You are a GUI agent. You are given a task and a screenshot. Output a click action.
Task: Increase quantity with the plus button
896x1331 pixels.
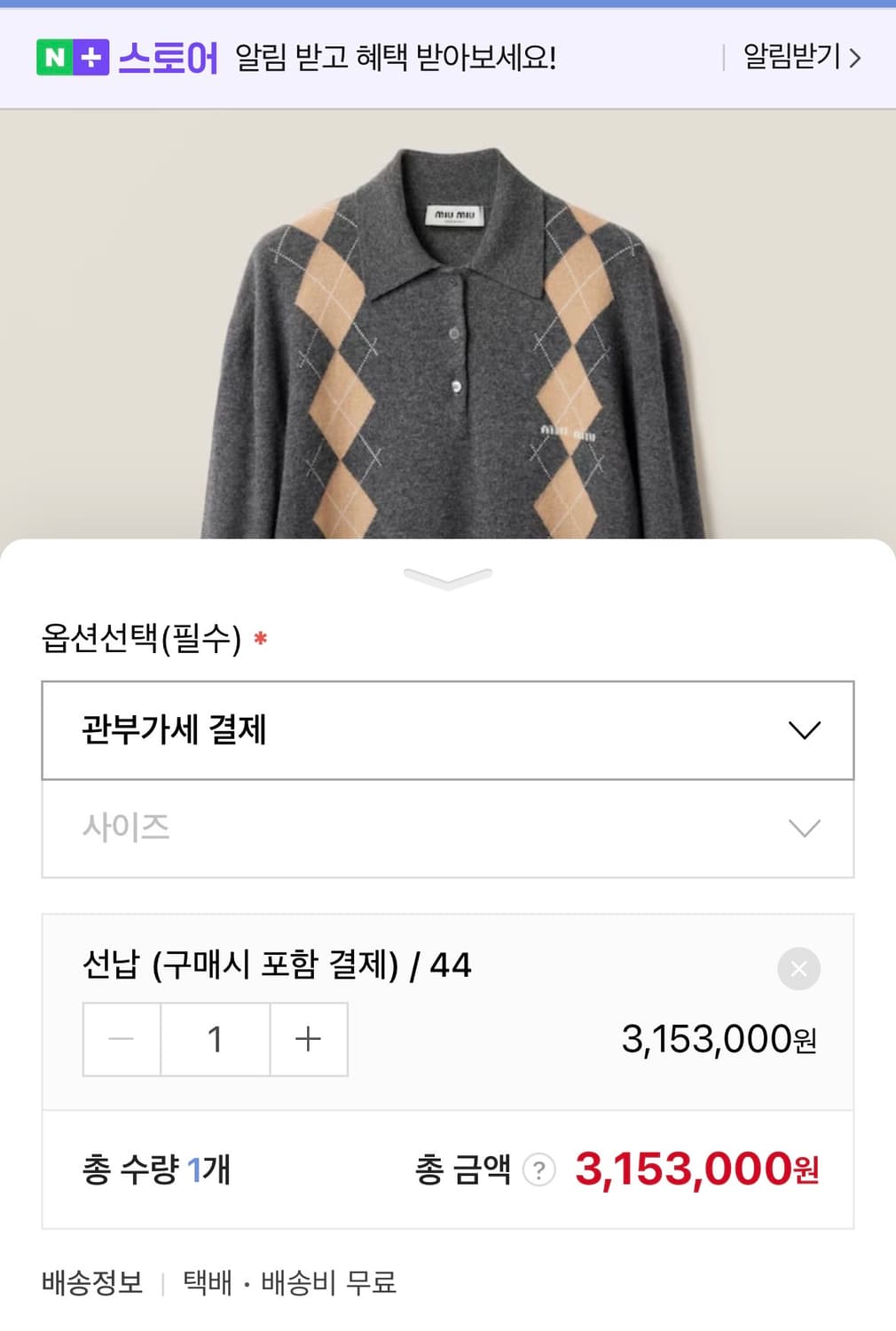(x=308, y=1038)
